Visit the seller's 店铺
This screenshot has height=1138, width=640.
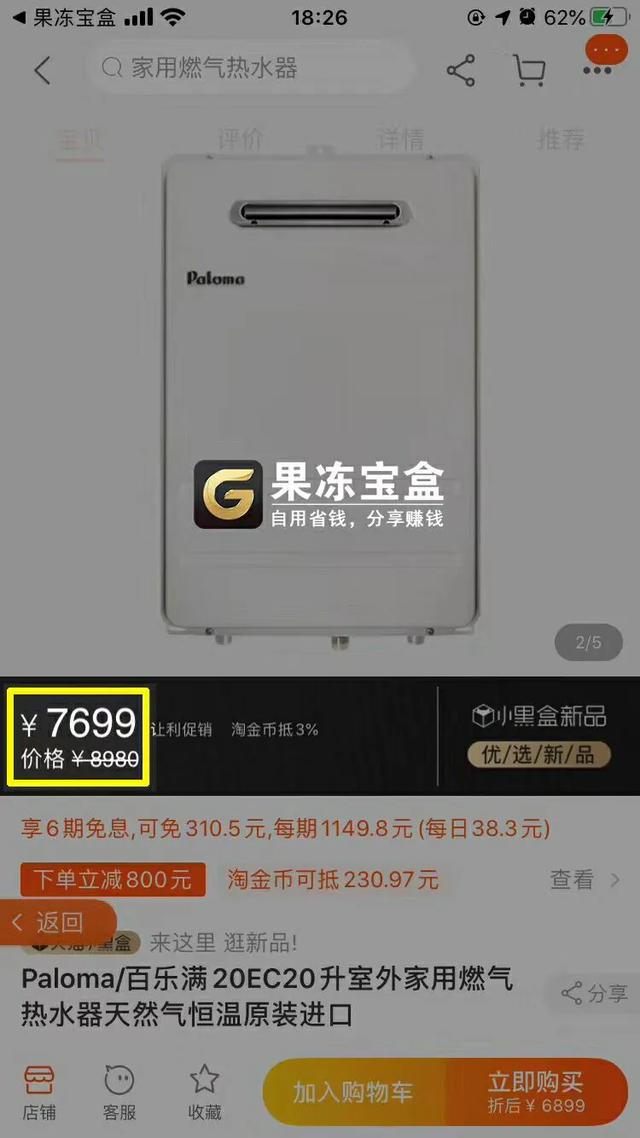[x=40, y=1092]
